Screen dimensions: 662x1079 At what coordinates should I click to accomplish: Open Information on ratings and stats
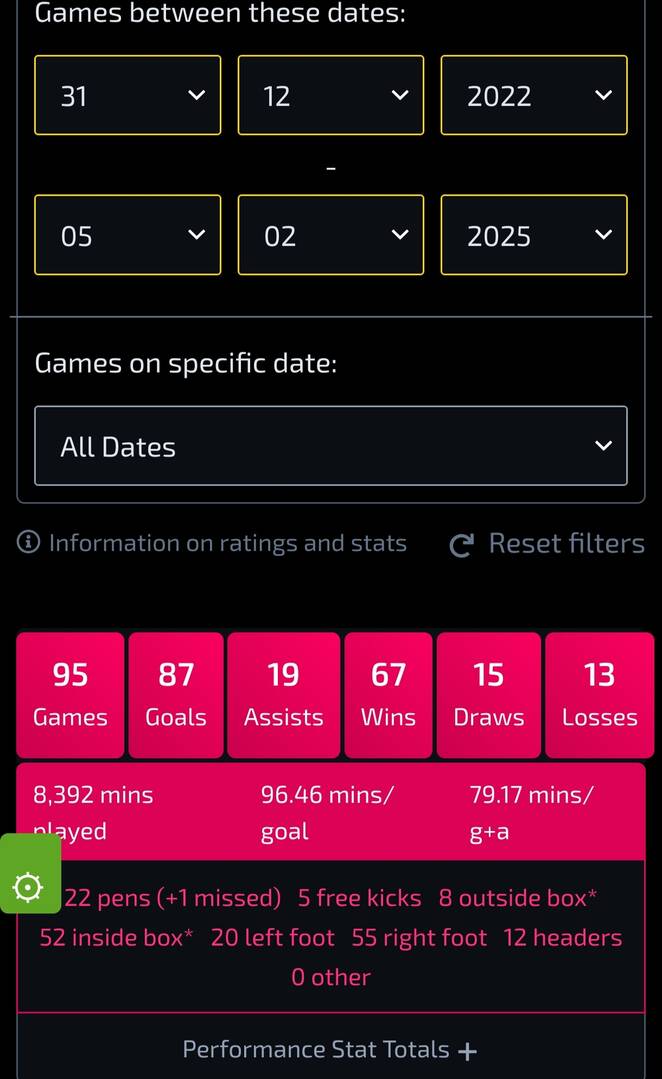(212, 543)
